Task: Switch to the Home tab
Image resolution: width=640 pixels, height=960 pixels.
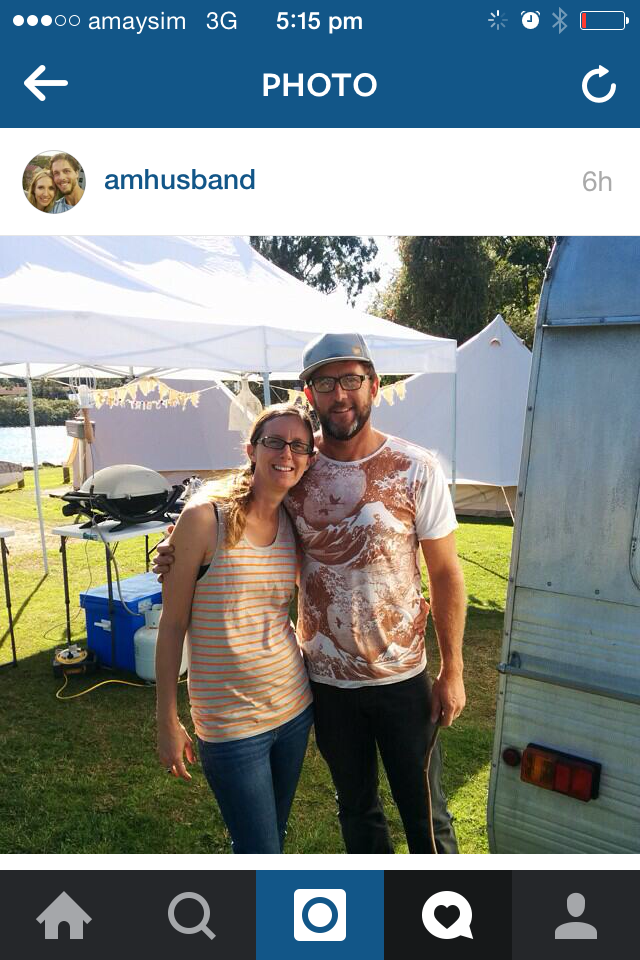Action: pyautogui.click(x=64, y=915)
